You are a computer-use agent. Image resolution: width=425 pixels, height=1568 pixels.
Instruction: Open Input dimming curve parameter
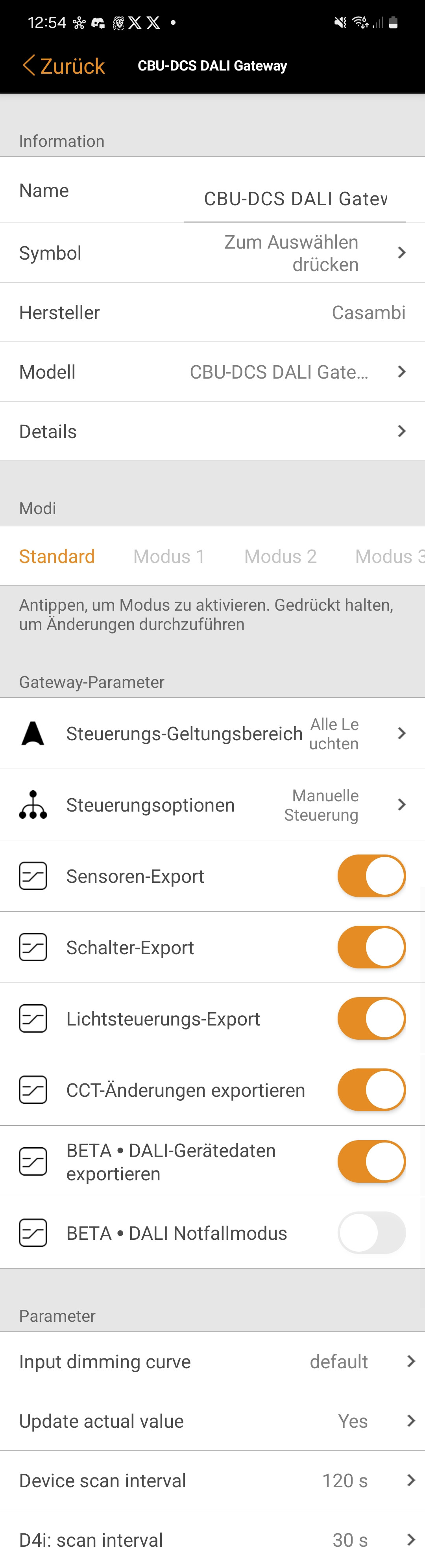(212, 1362)
